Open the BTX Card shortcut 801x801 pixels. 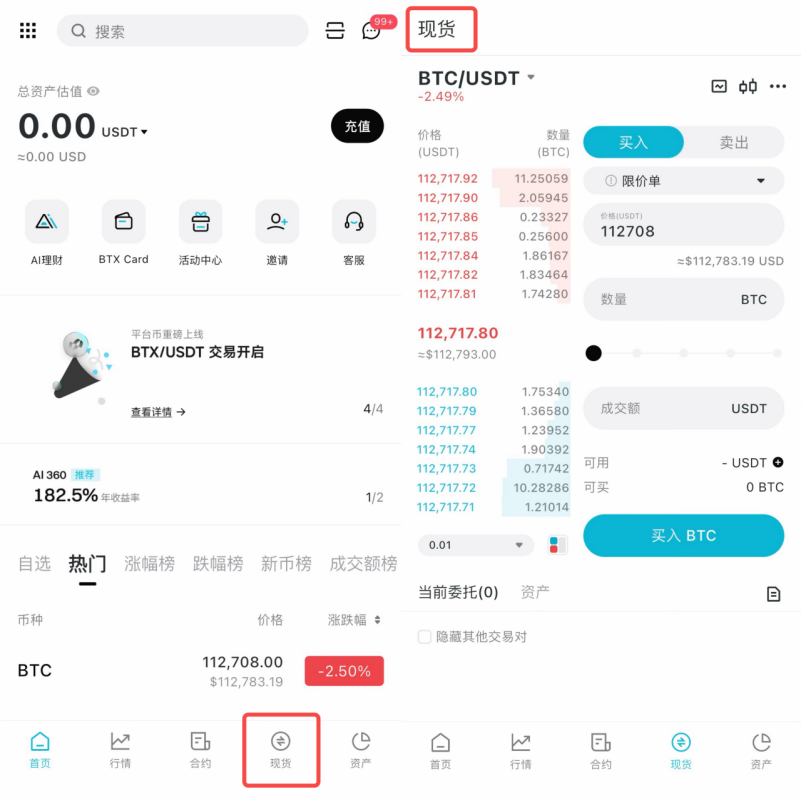pyautogui.click(x=123, y=230)
